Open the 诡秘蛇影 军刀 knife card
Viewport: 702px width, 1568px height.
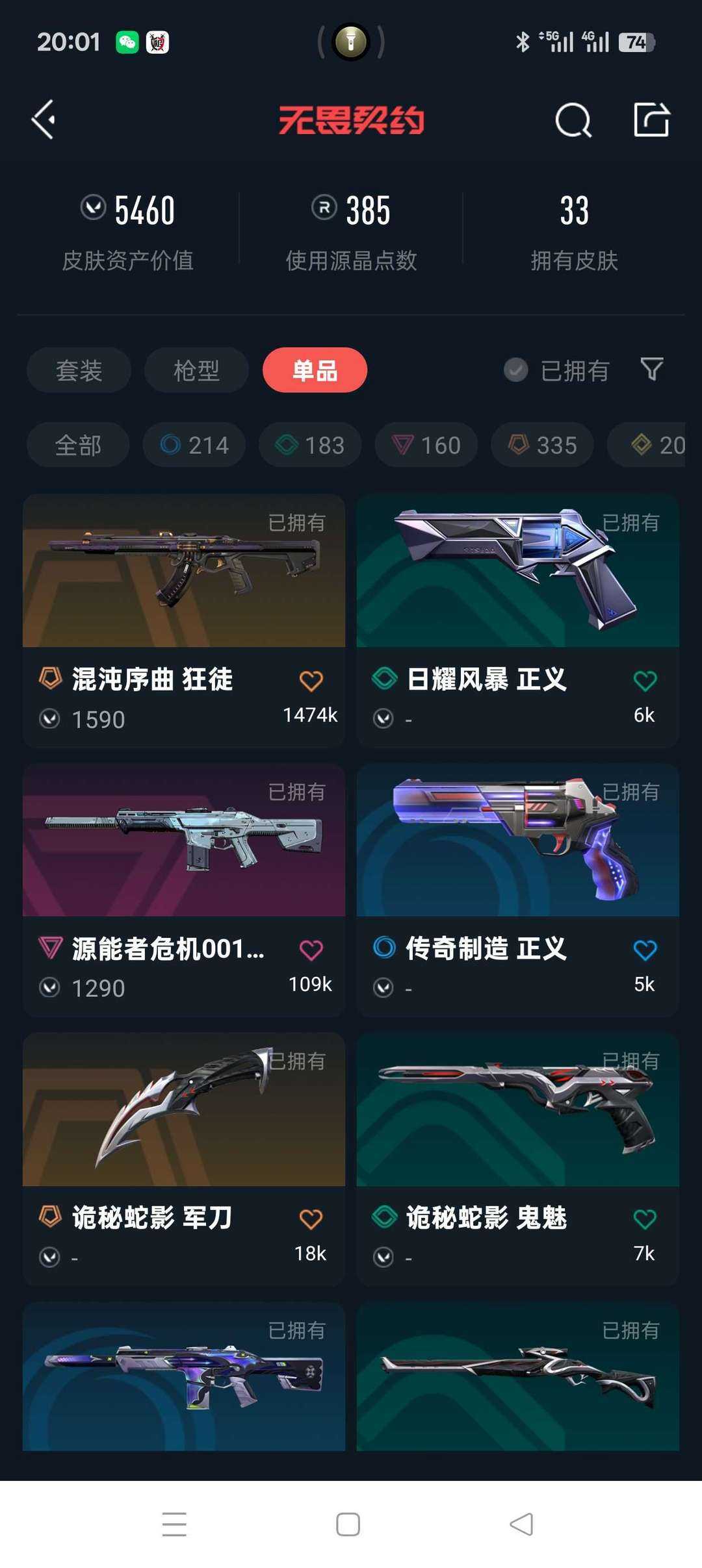pyautogui.click(x=184, y=1159)
